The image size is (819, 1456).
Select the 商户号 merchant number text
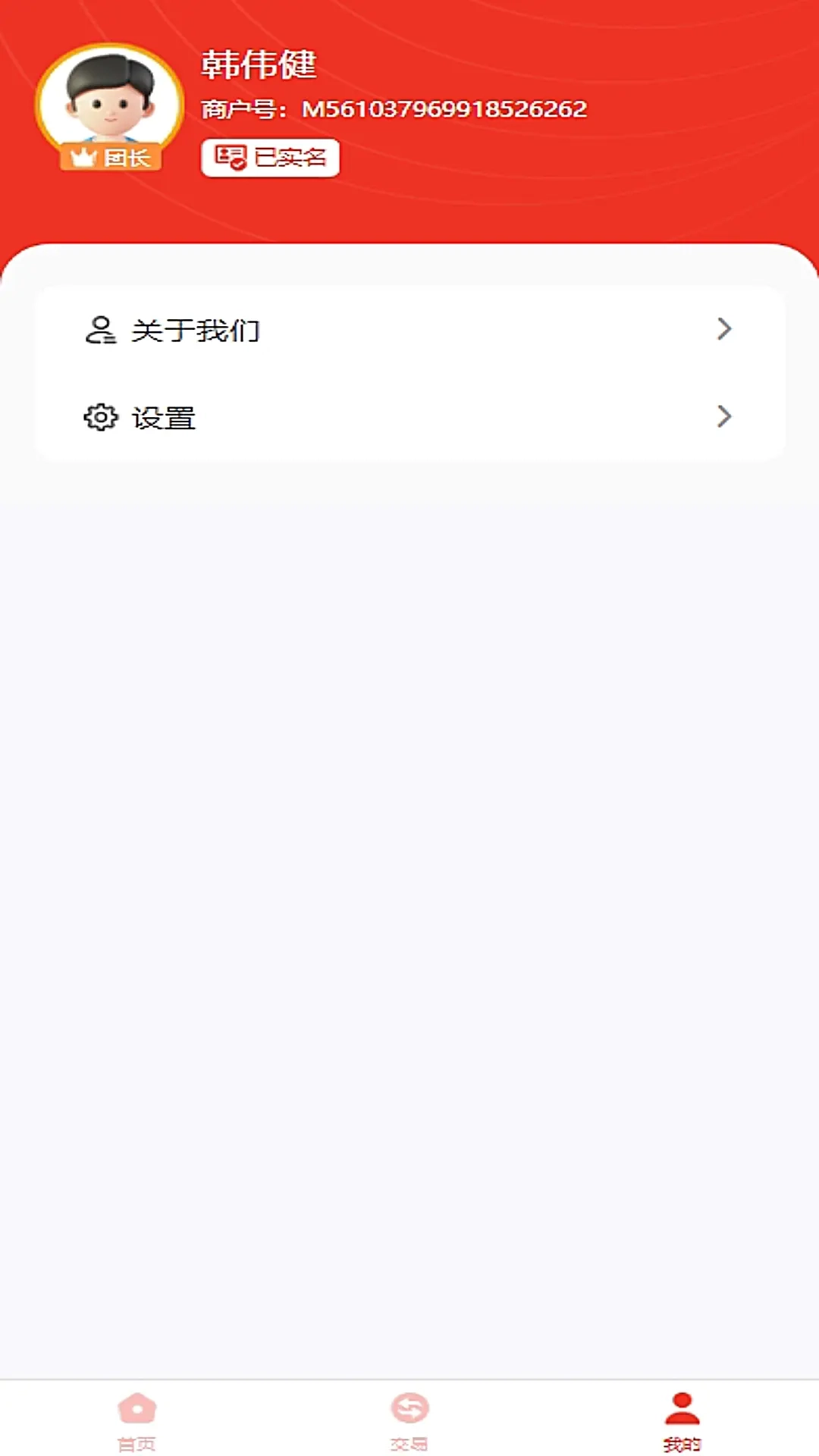[392, 108]
